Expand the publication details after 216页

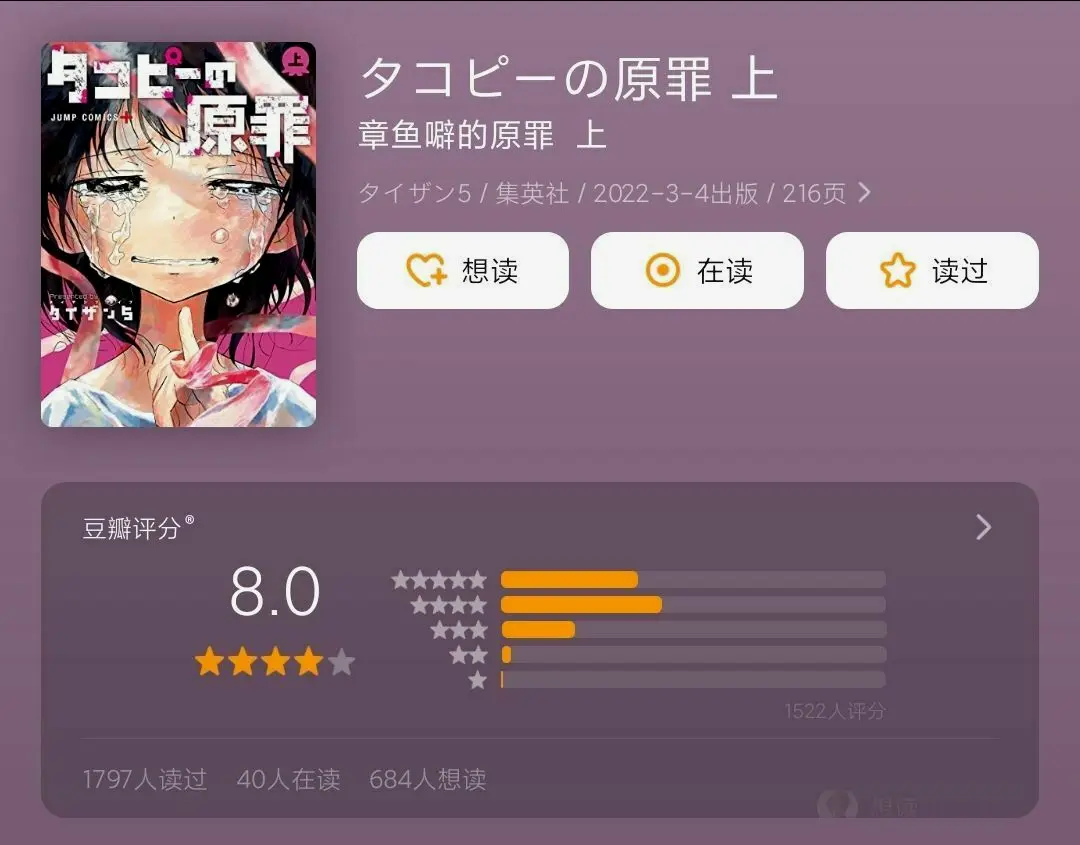click(865, 193)
